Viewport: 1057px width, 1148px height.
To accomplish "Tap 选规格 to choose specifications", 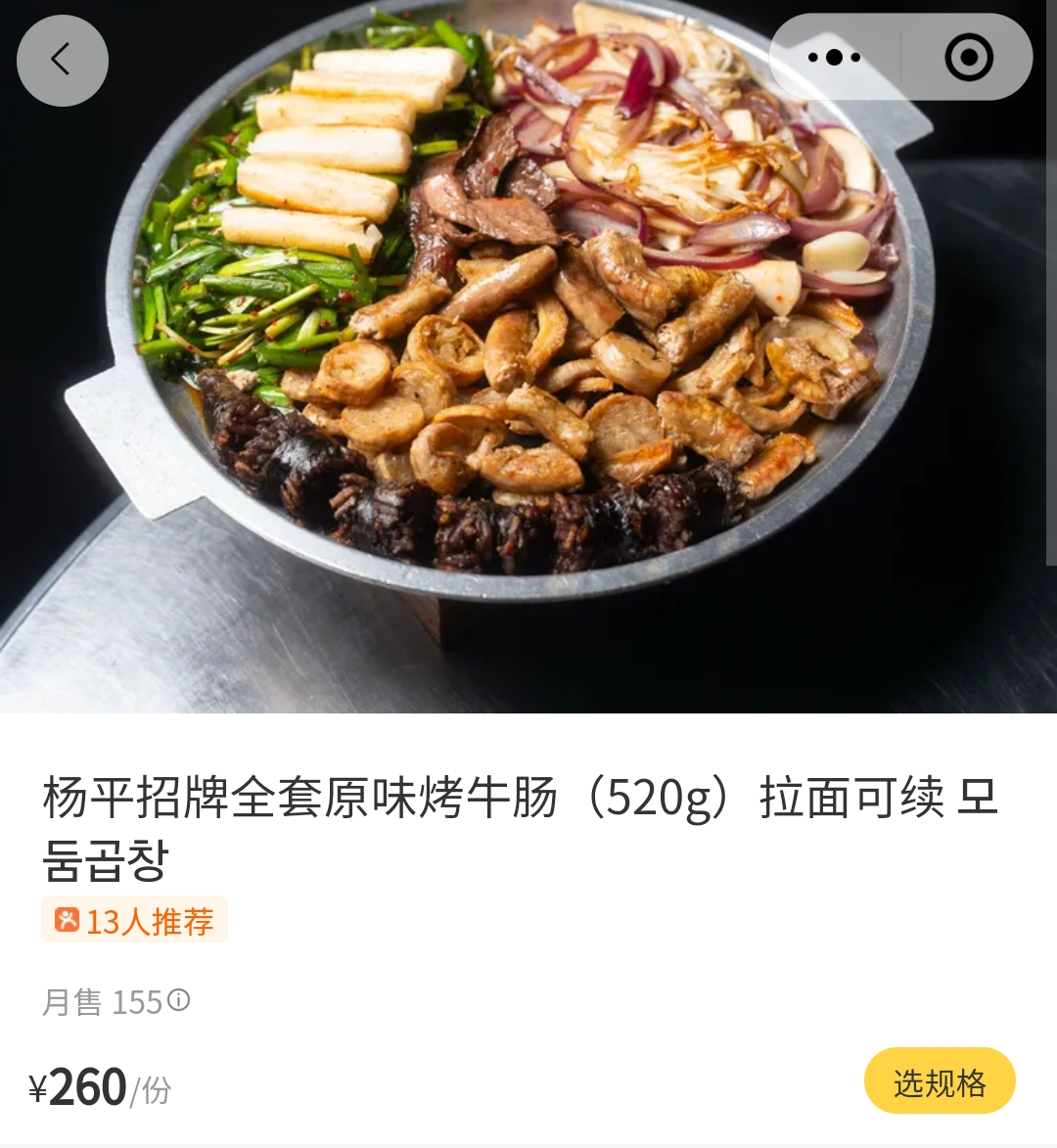I will pyautogui.click(x=939, y=1081).
